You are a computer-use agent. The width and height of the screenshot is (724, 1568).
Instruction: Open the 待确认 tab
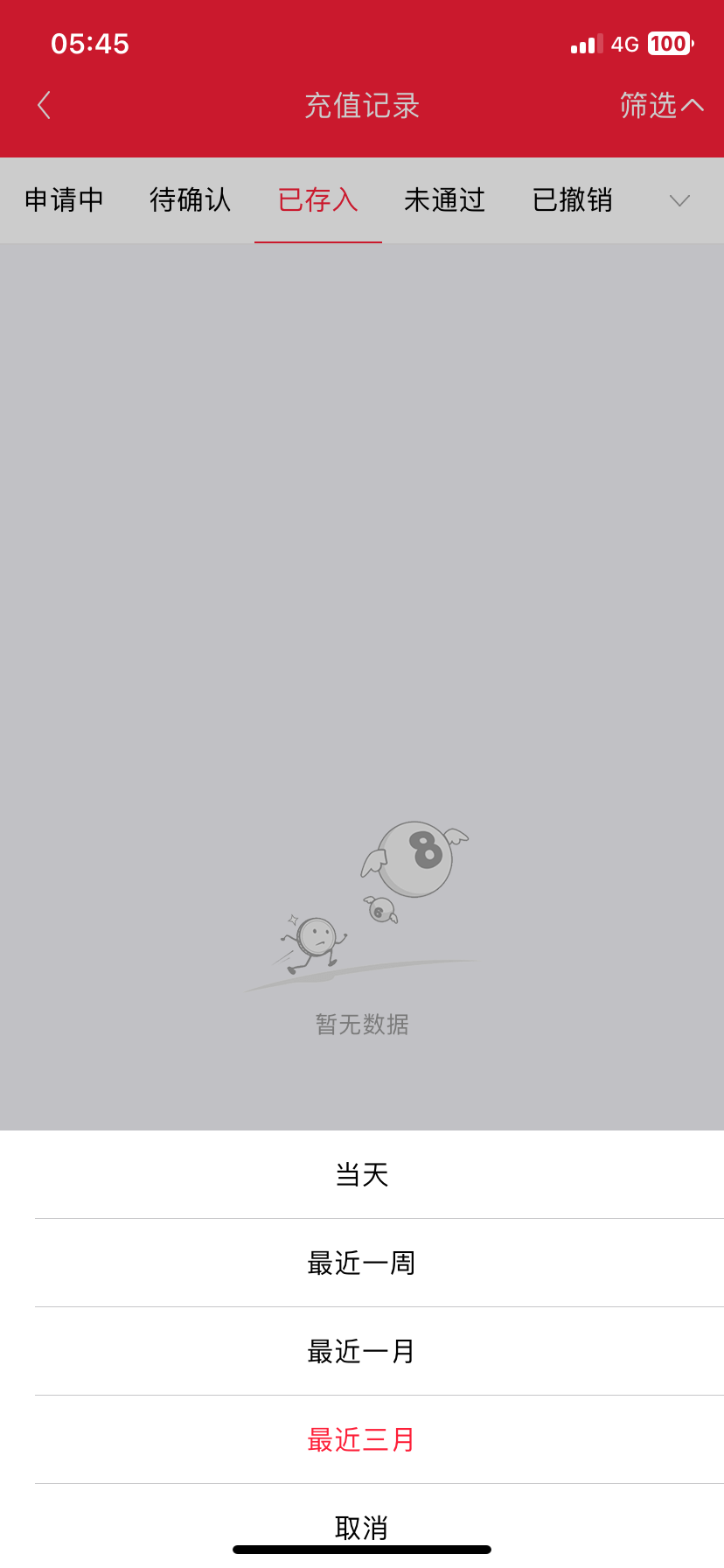(x=190, y=200)
